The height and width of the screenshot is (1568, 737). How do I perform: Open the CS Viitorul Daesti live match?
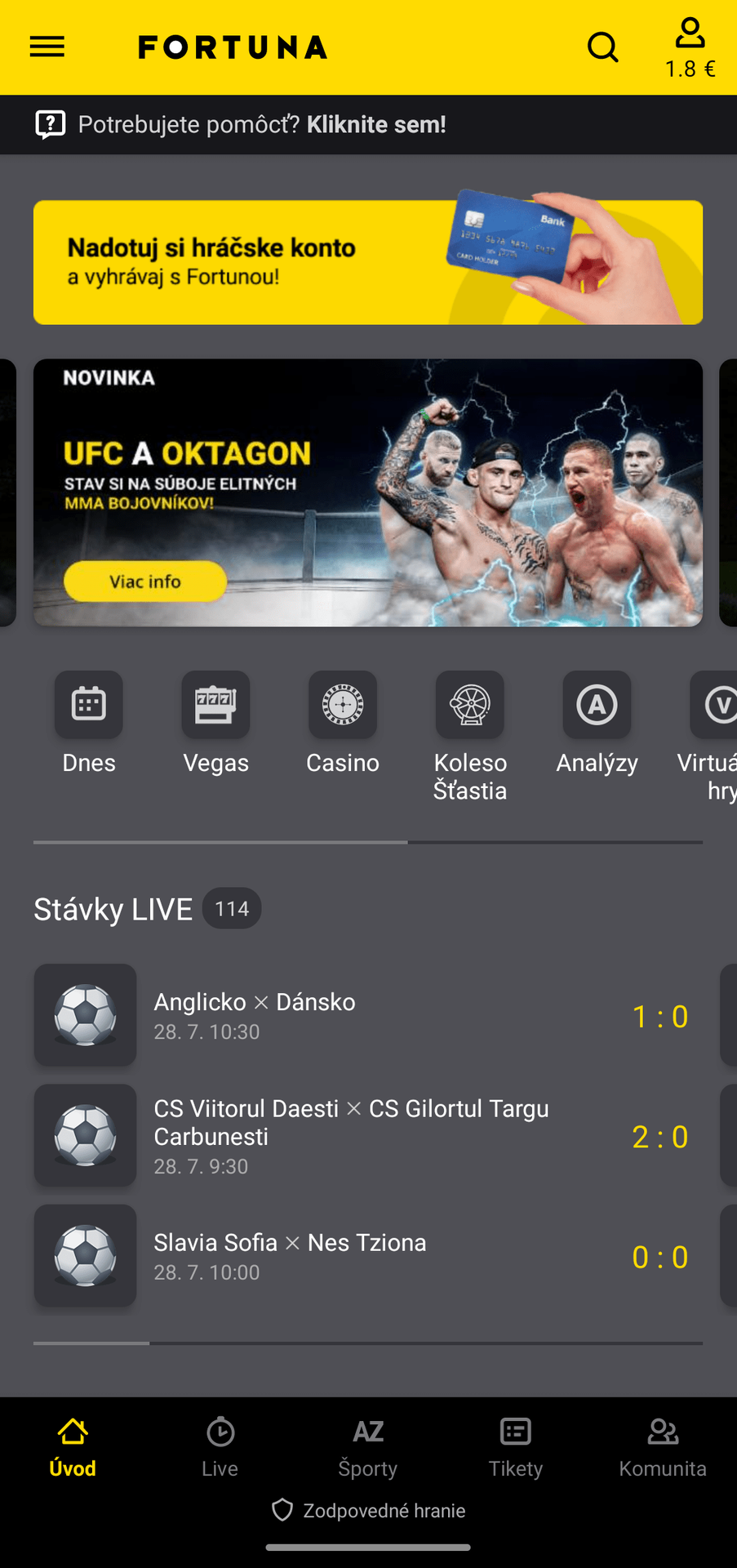pos(367,1135)
